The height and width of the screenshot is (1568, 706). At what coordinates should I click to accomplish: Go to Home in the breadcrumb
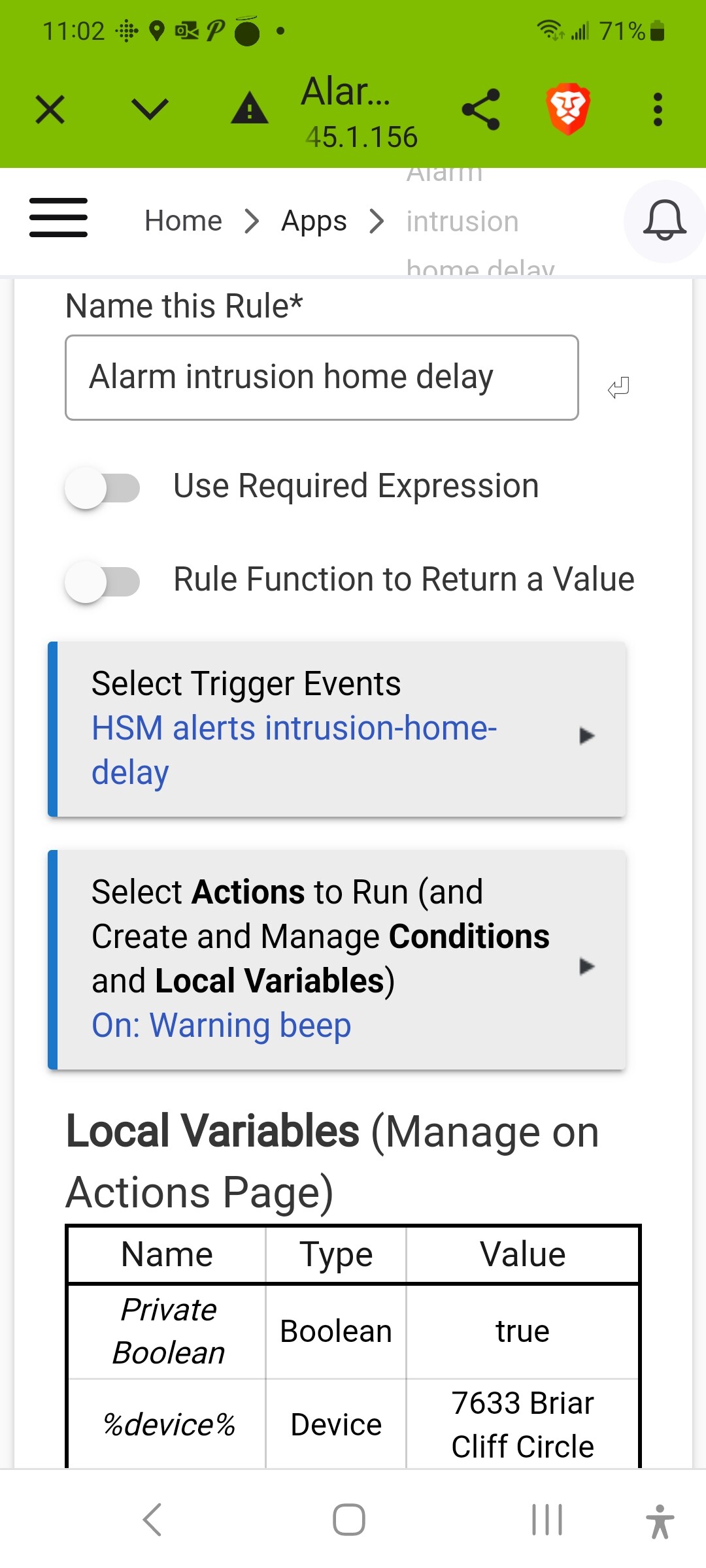coord(184,221)
